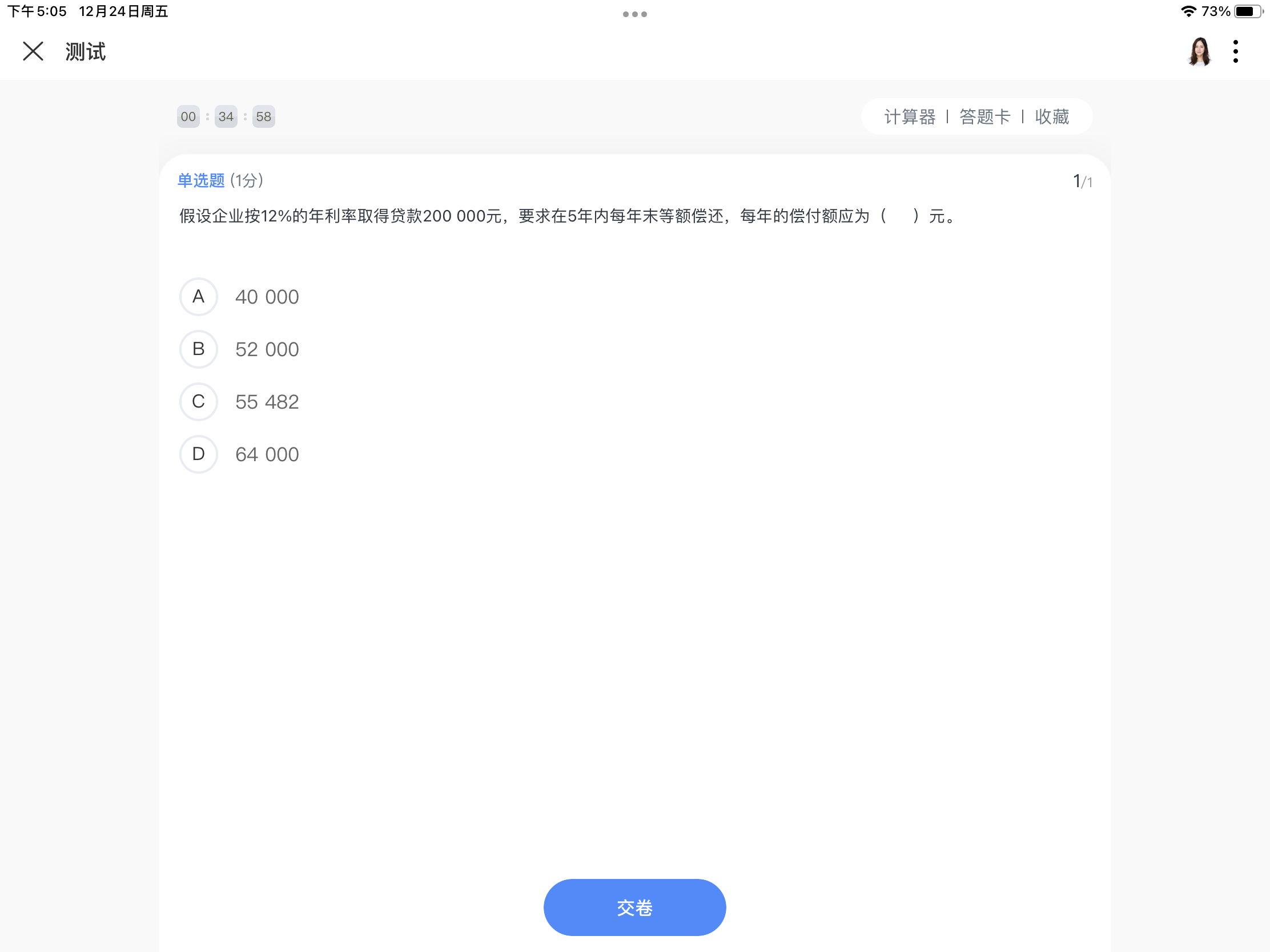
Task: Submit the test with 交卷
Action: tap(634, 907)
